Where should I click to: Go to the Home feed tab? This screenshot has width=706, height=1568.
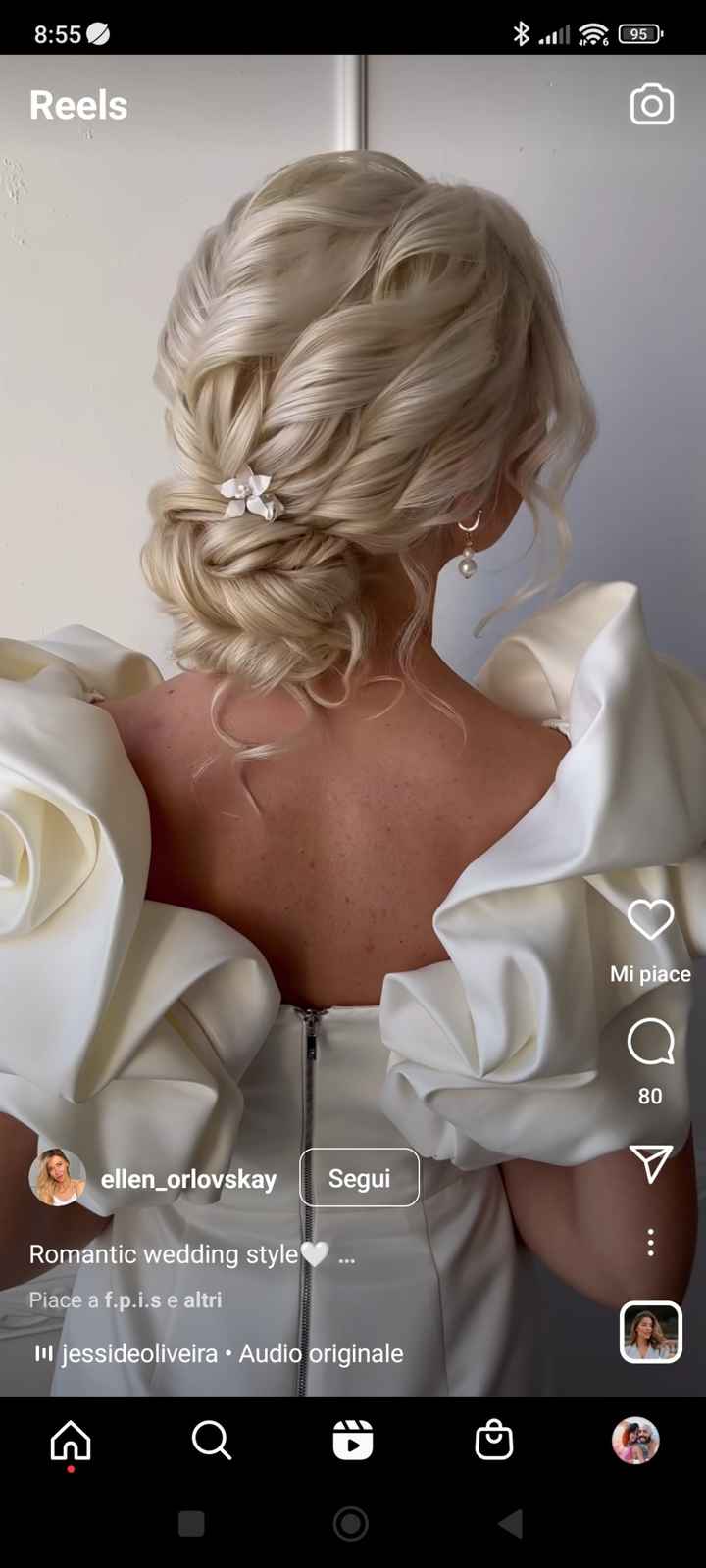pyautogui.click(x=71, y=1441)
